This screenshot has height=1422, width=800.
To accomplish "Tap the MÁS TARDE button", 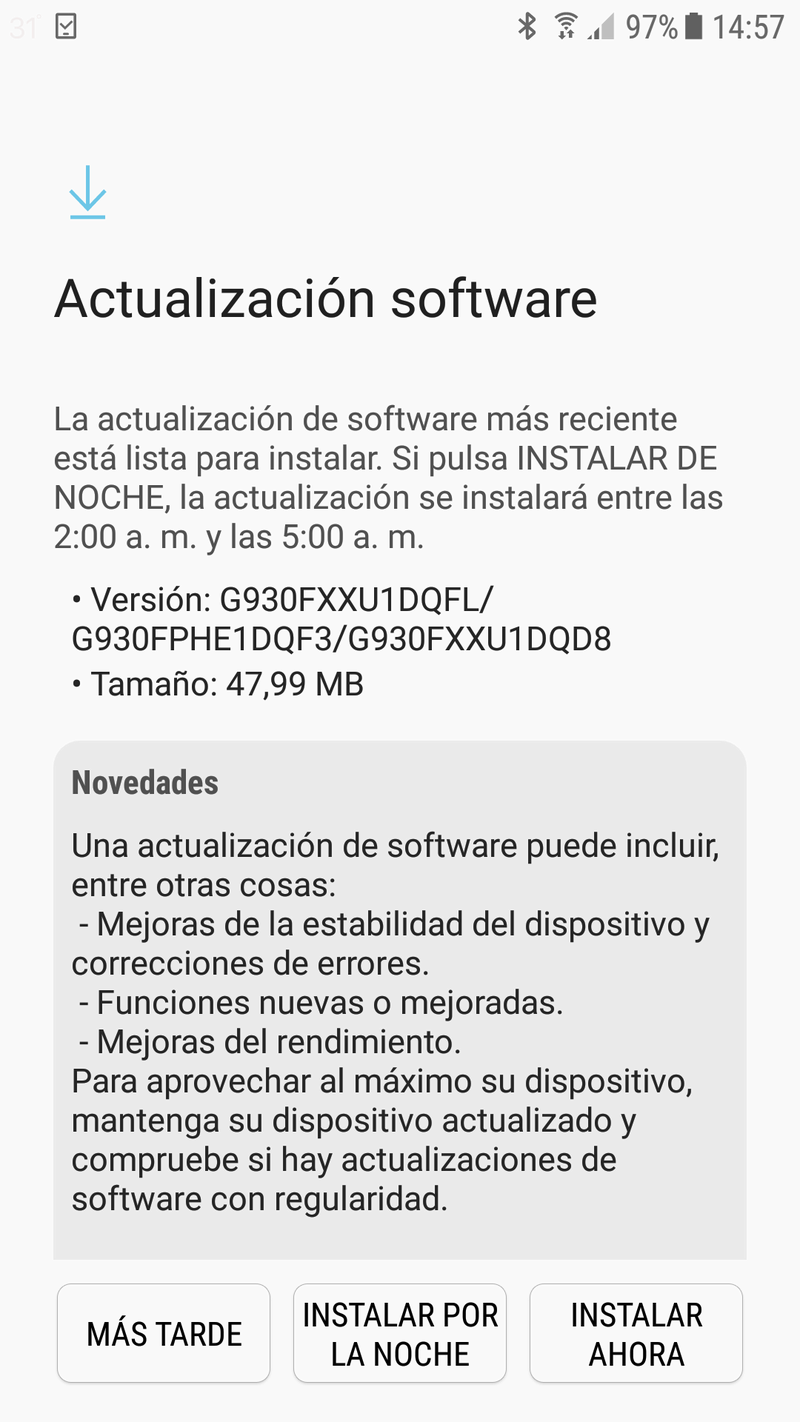I will (164, 1333).
